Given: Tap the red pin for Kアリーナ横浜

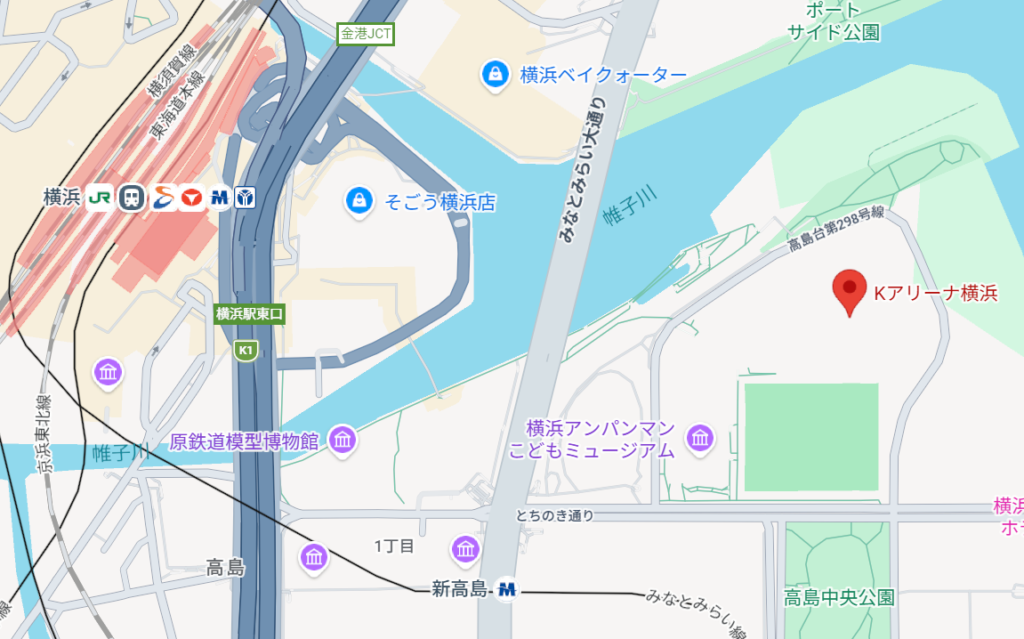Looking at the screenshot, I should [x=849, y=291].
